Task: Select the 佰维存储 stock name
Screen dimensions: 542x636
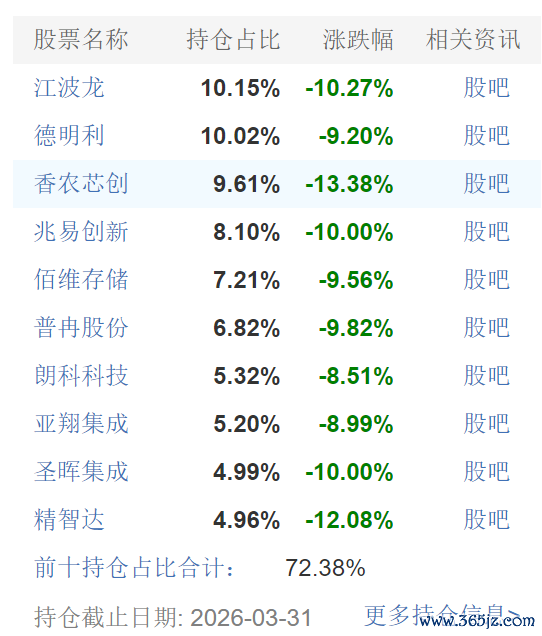Action: (x=81, y=279)
